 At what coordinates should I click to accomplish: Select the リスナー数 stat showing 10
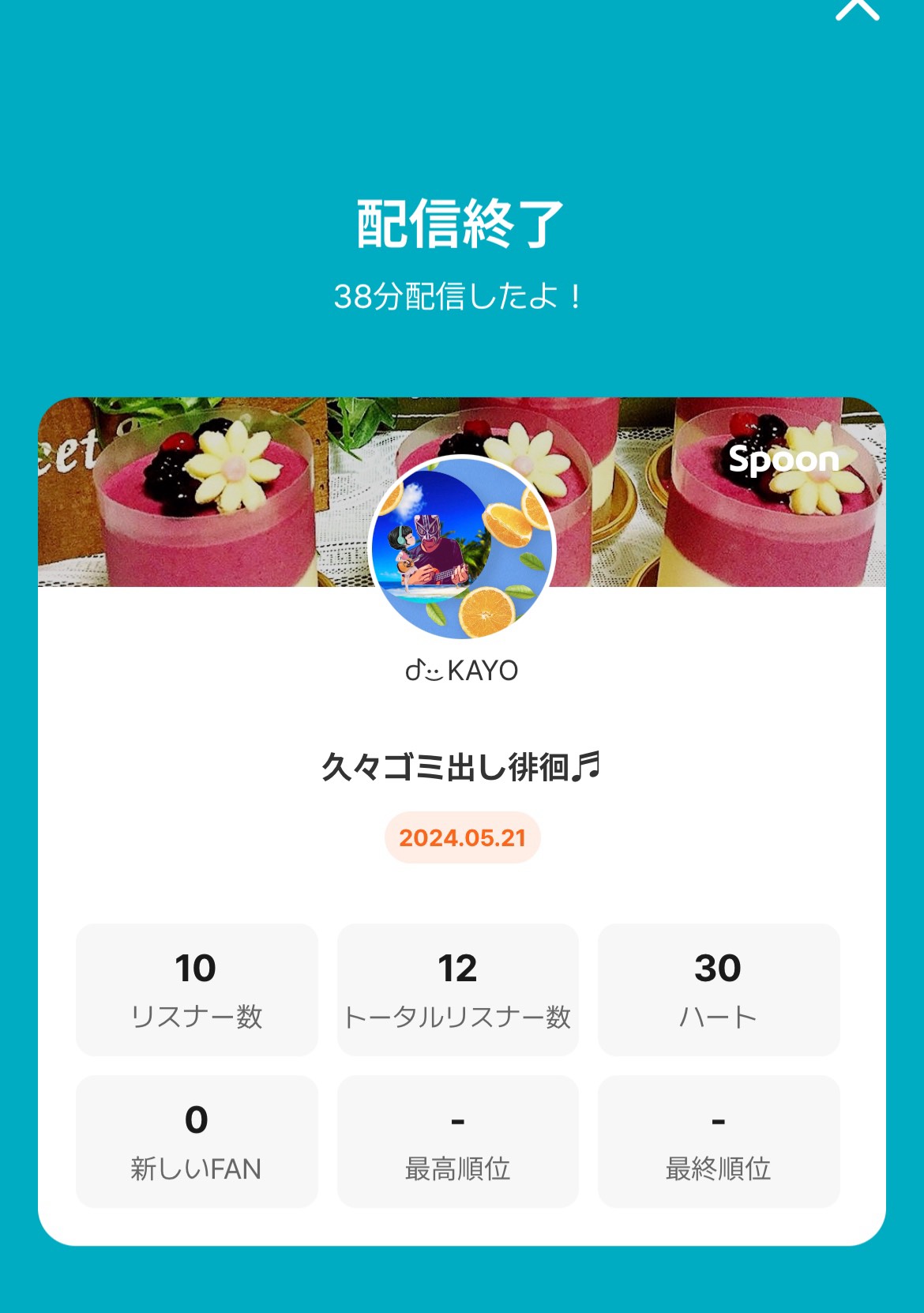coord(197,990)
